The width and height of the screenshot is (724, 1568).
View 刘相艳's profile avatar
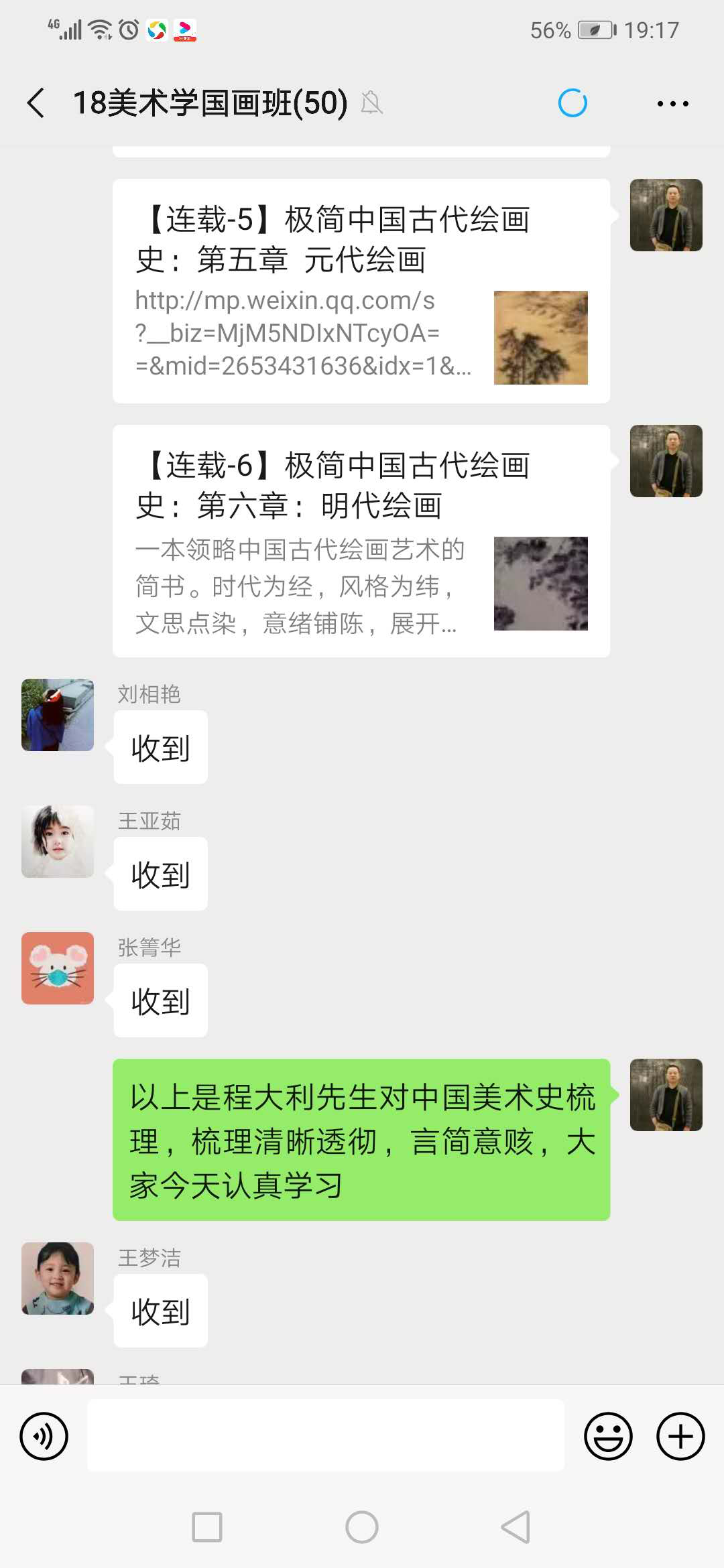[x=58, y=715]
